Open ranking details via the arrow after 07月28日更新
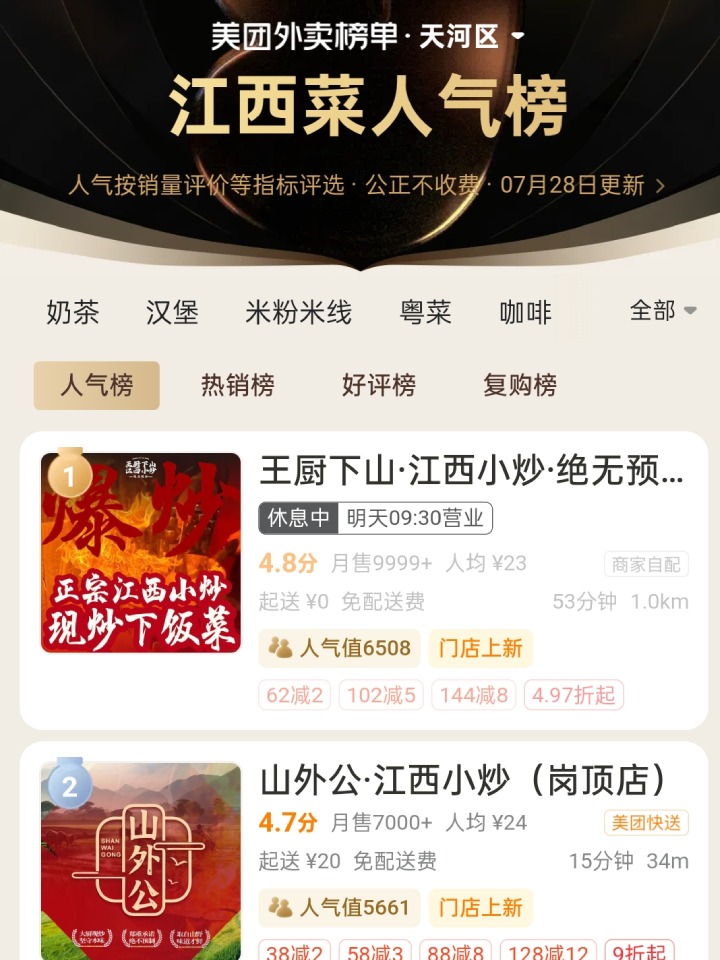Viewport: 720px width, 960px height. [658, 185]
